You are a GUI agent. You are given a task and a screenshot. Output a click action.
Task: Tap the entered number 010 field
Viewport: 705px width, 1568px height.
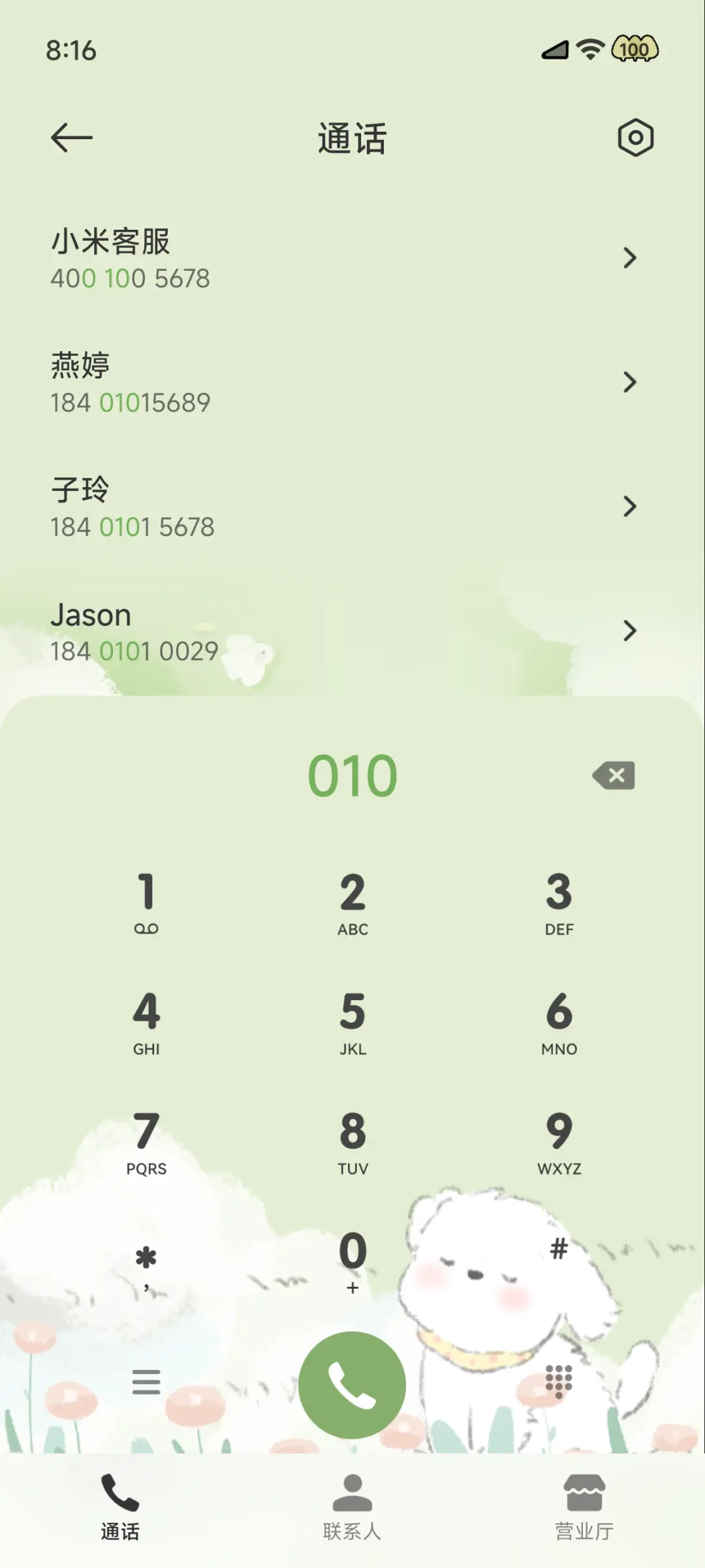pos(352,776)
